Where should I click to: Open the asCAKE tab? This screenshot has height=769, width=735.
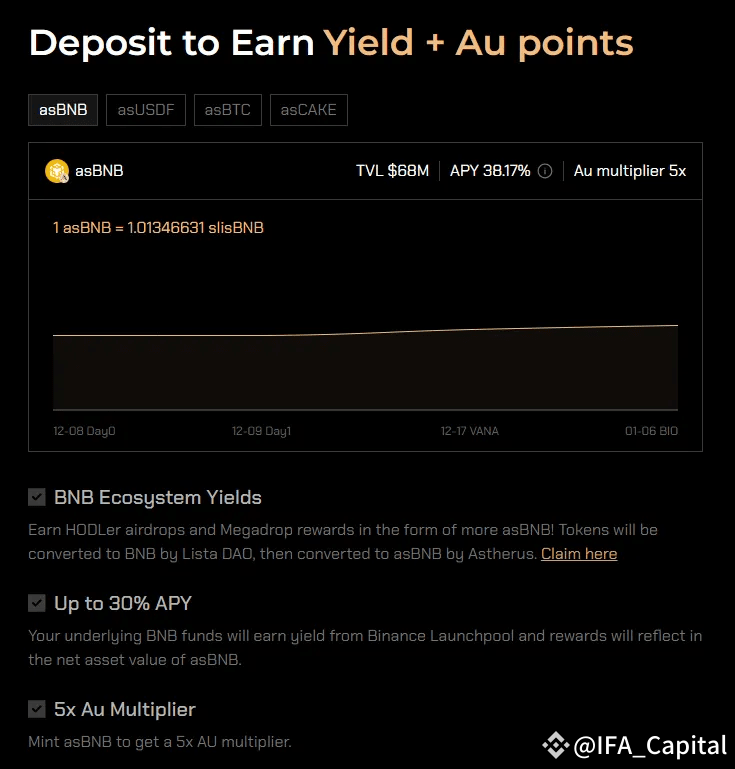click(309, 110)
